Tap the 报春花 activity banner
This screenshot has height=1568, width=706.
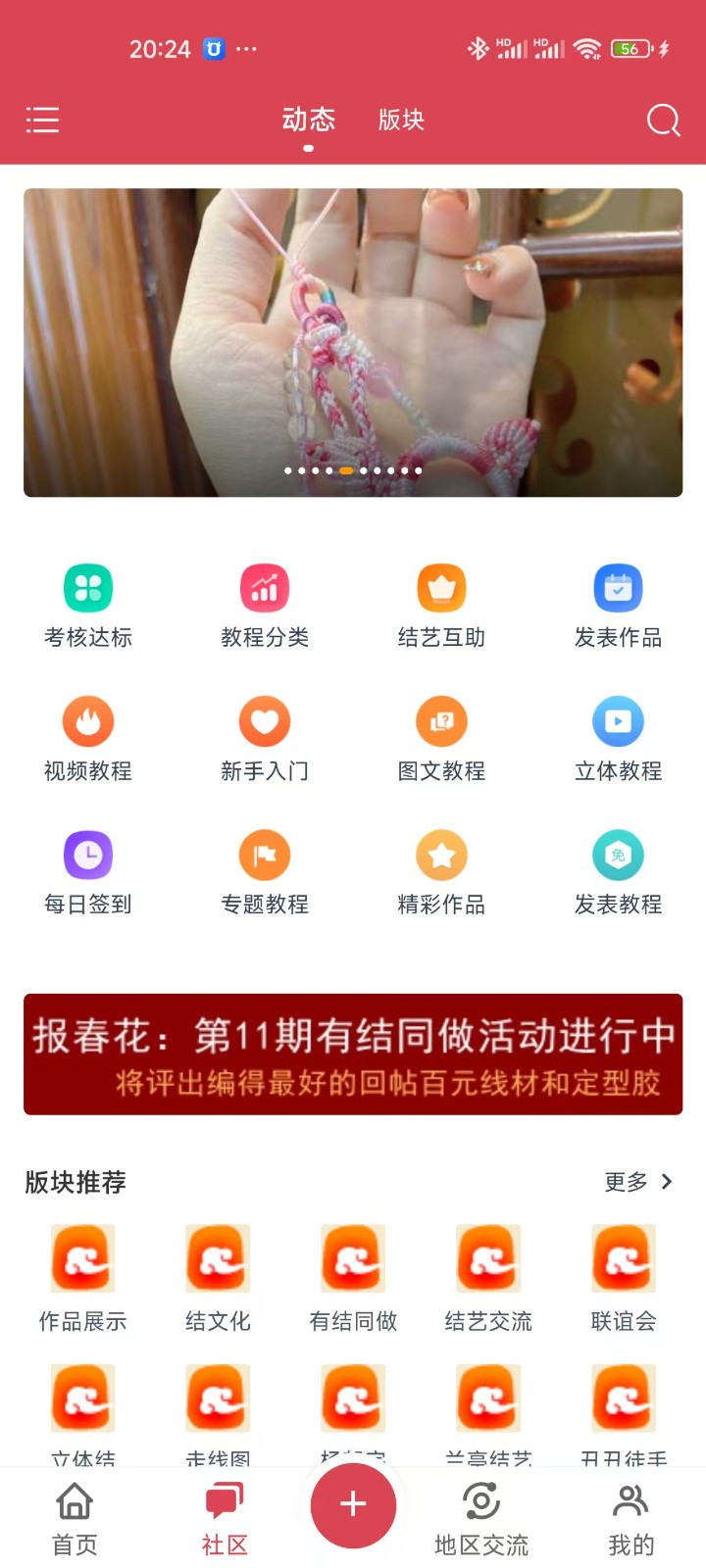[x=353, y=1053]
